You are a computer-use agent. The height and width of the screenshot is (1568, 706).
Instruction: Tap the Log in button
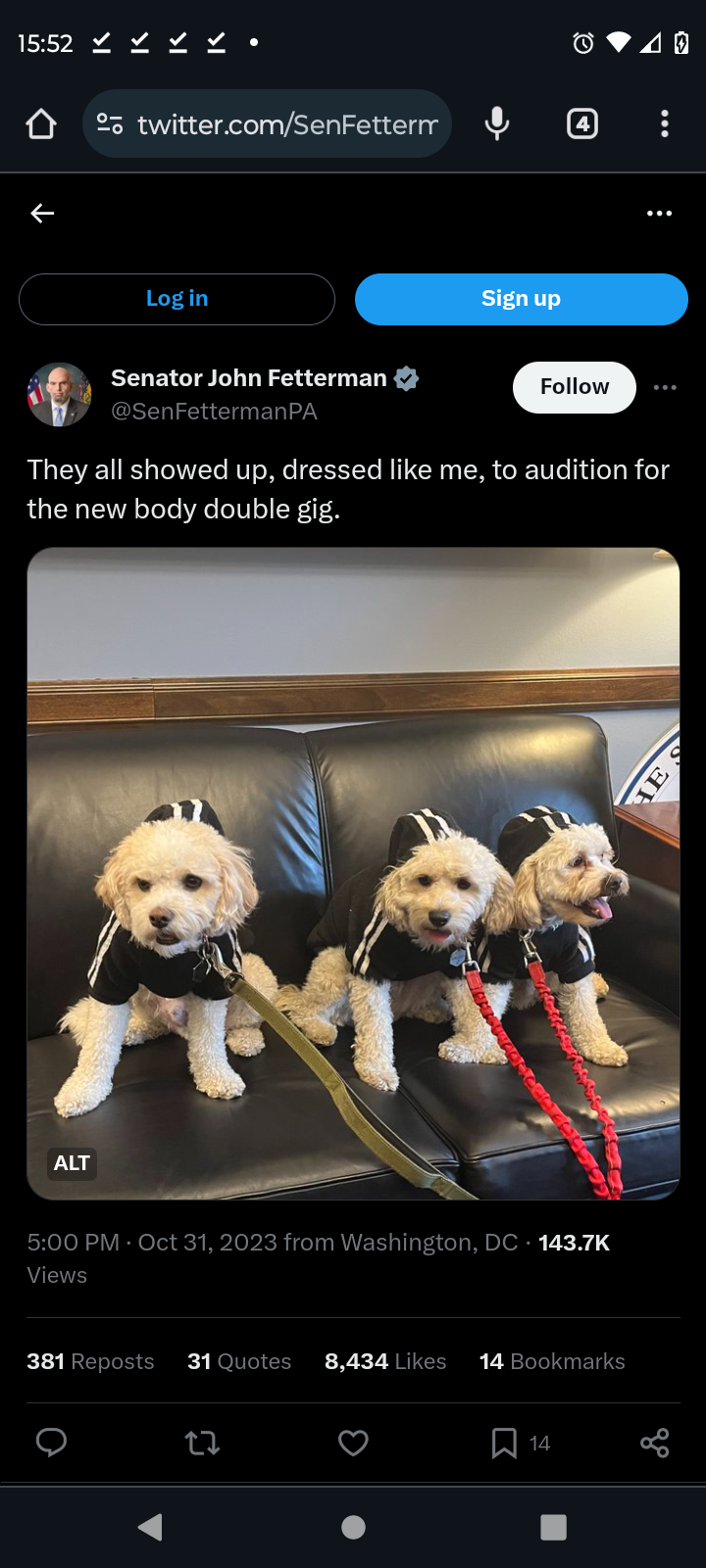pos(176,299)
